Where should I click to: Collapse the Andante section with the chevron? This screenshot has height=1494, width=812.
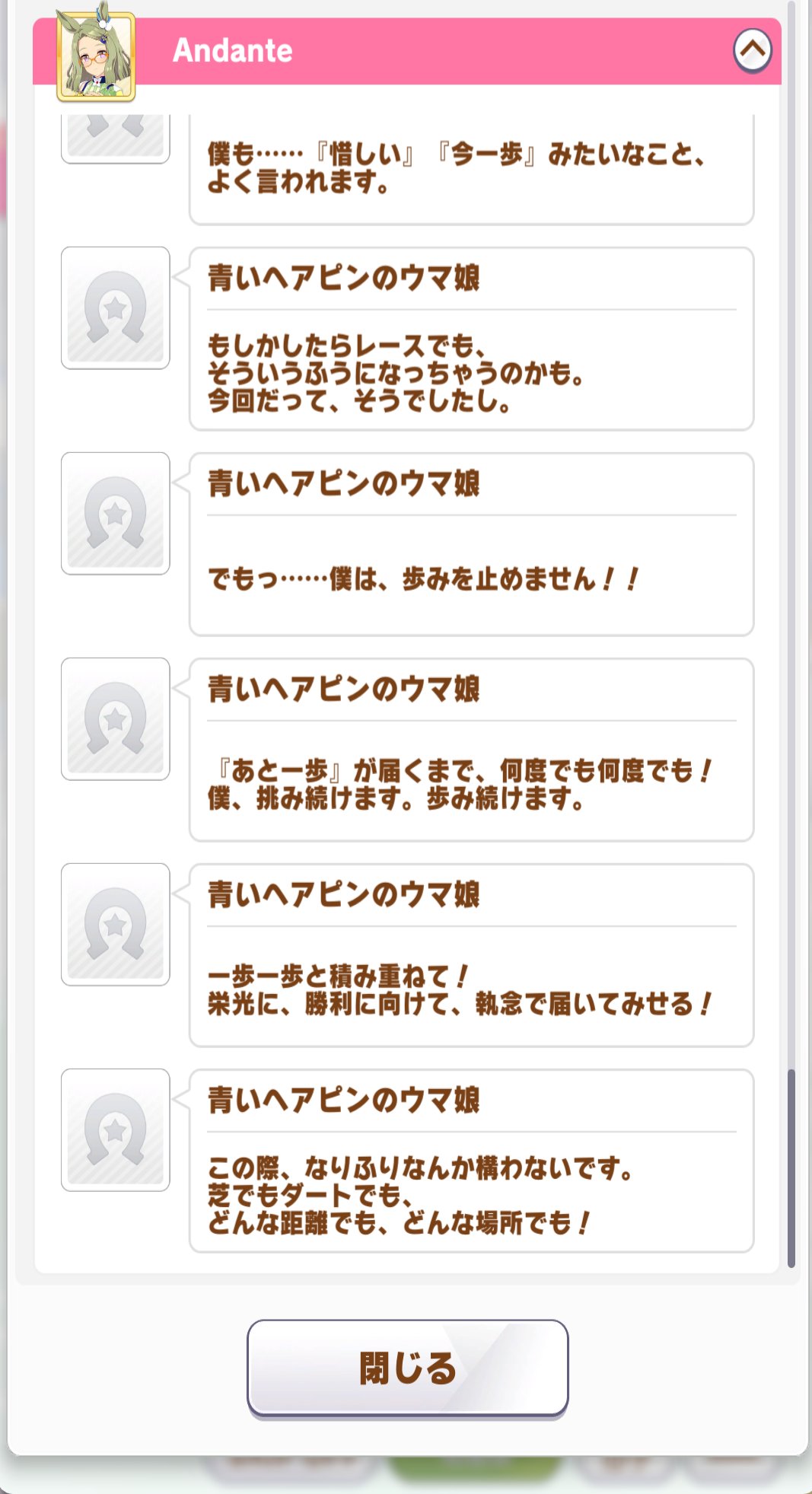[752, 50]
